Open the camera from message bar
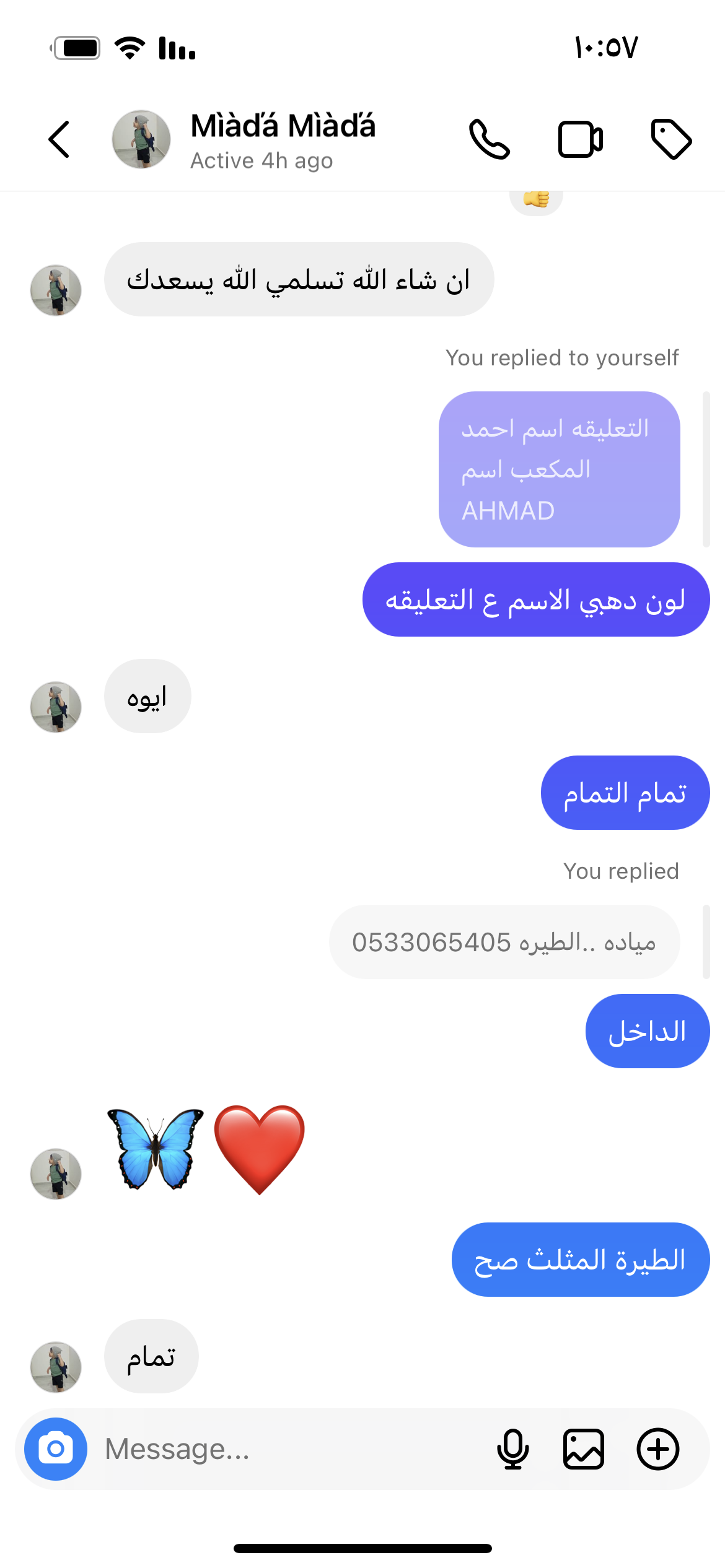This screenshot has height=1568, width=725. click(x=56, y=1449)
